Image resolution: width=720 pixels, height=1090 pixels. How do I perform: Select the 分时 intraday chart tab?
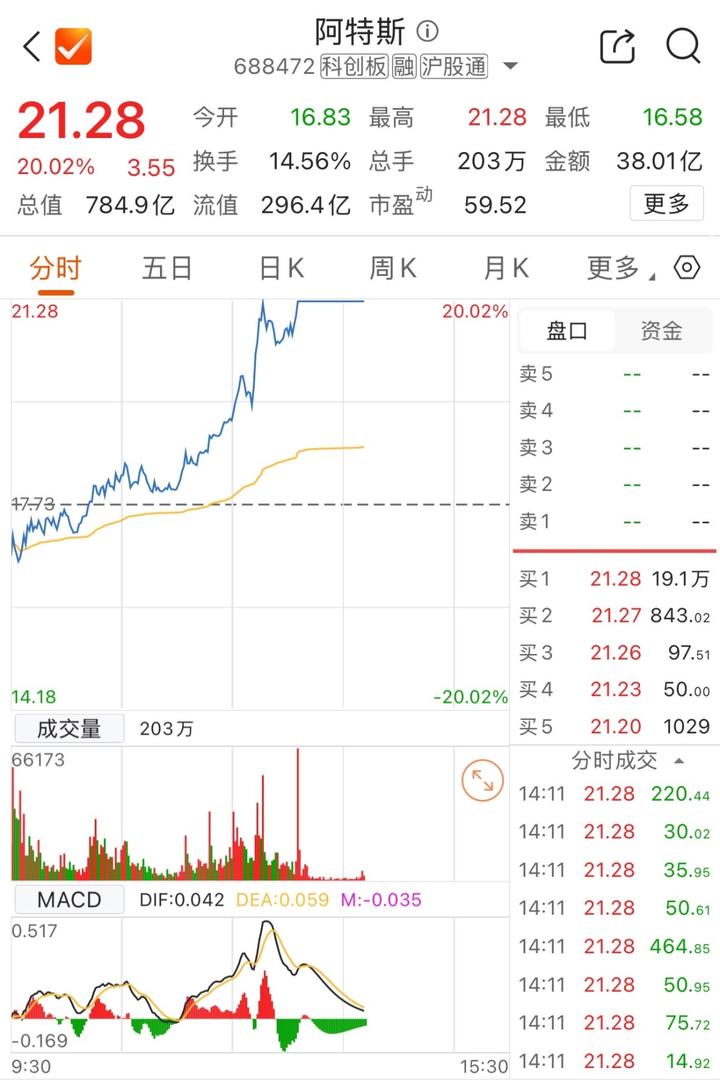[55, 268]
